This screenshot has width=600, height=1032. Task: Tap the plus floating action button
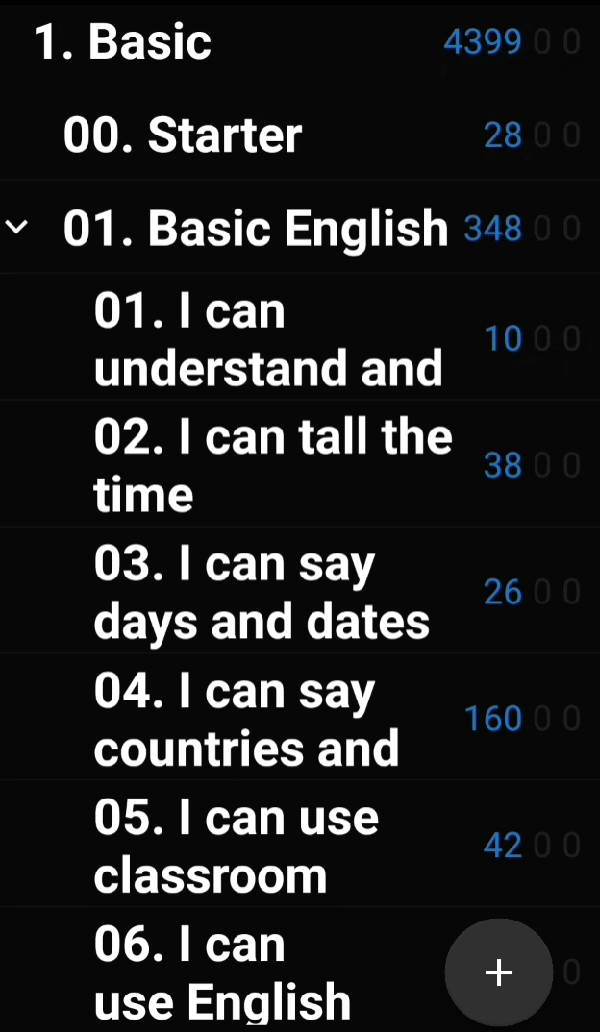(498, 972)
